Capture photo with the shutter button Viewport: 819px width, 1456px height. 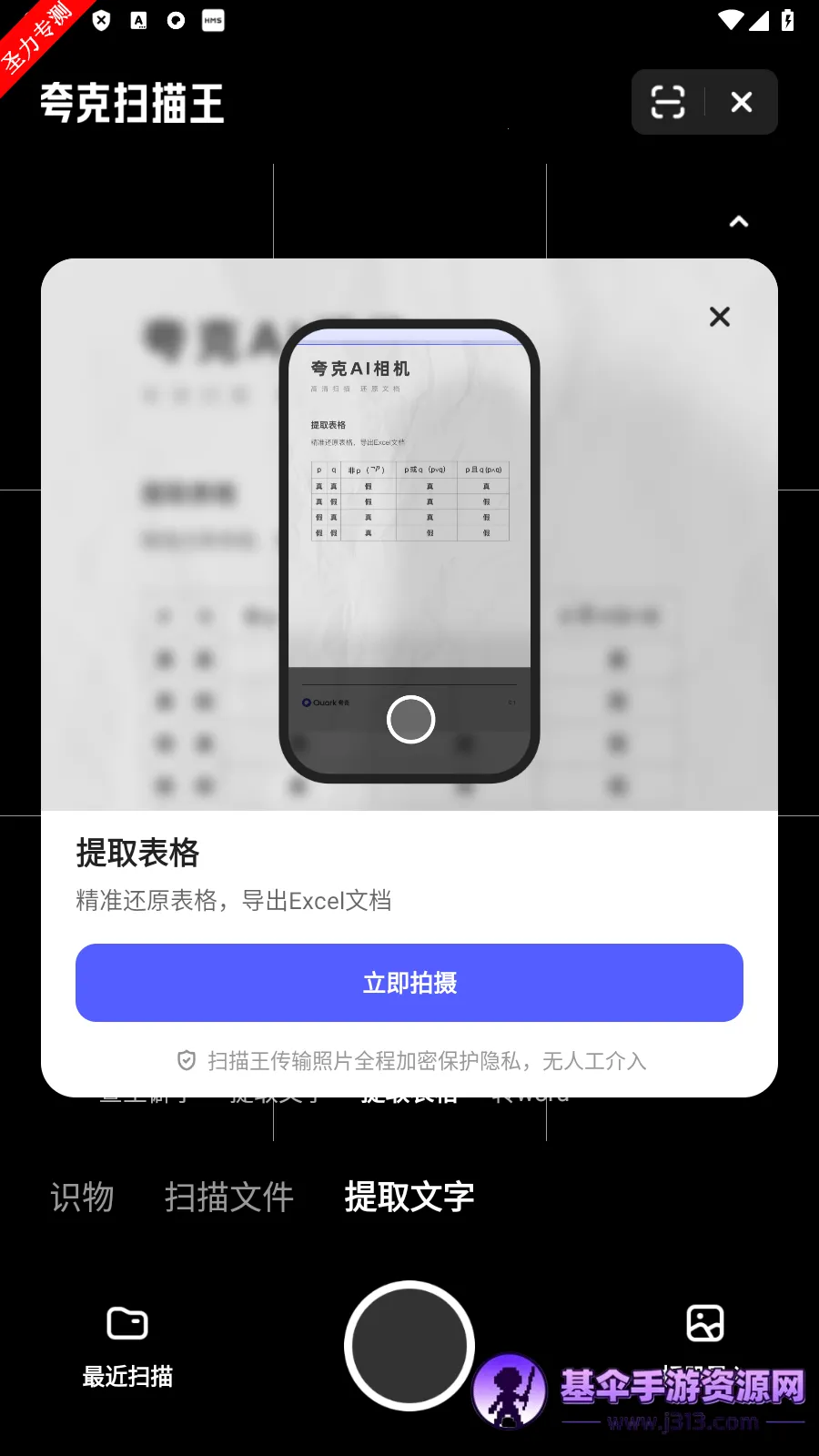(409, 1345)
